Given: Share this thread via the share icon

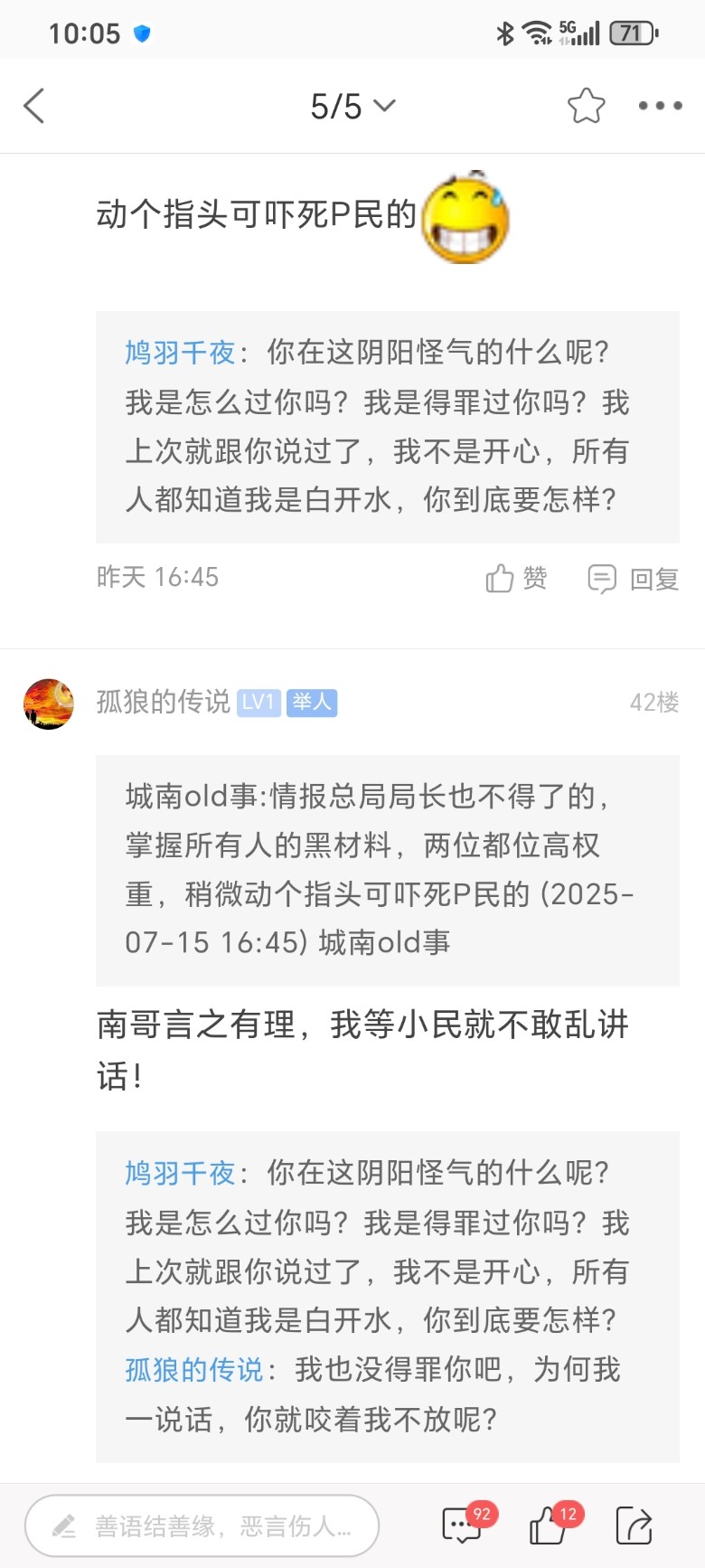Looking at the screenshot, I should [634, 1525].
